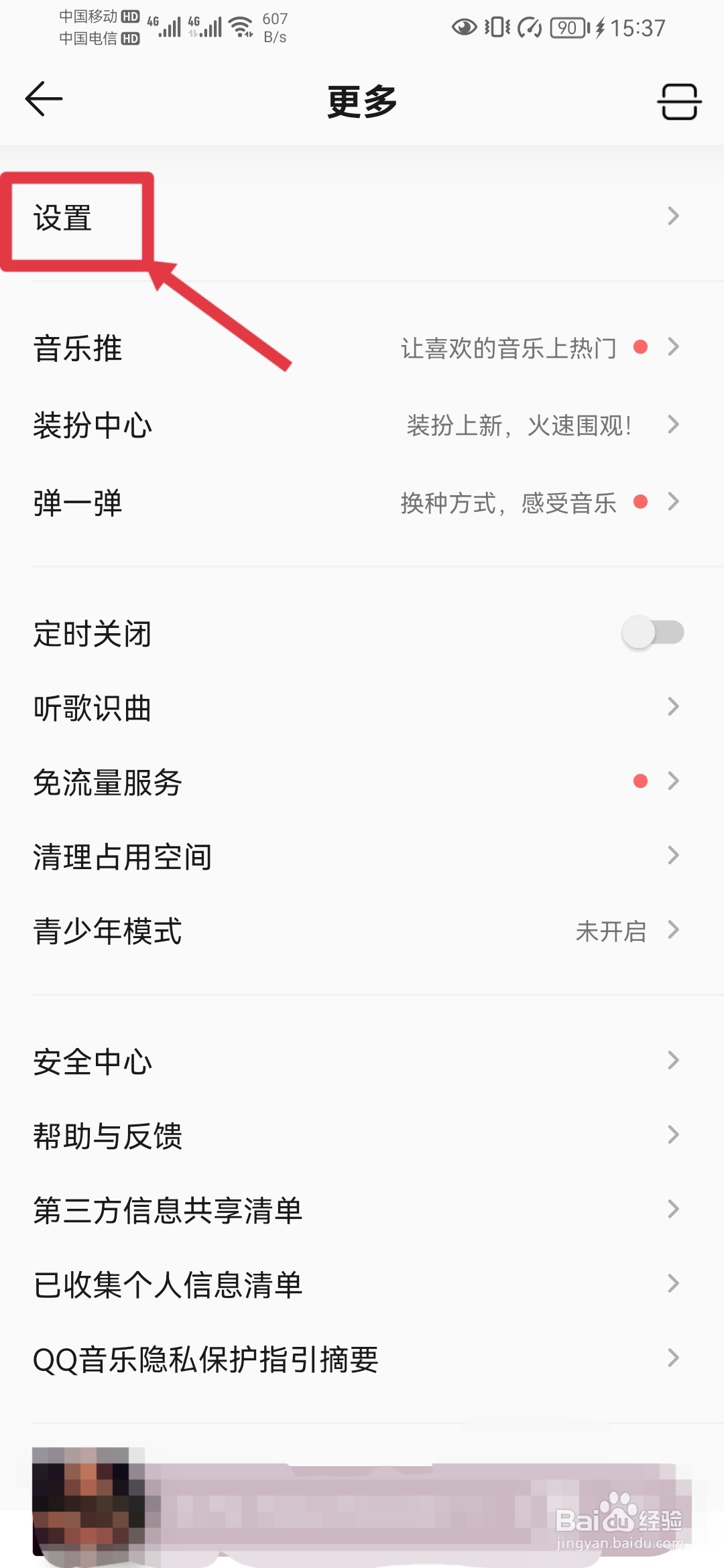The height and width of the screenshot is (1568, 724).
Task: Open the 音乐推 menu entry
Action: 78,349
